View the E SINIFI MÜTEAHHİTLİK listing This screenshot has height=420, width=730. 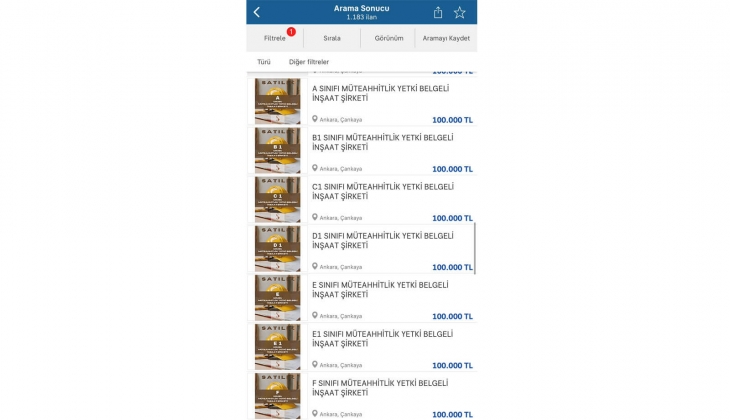pyautogui.click(x=380, y=289)
